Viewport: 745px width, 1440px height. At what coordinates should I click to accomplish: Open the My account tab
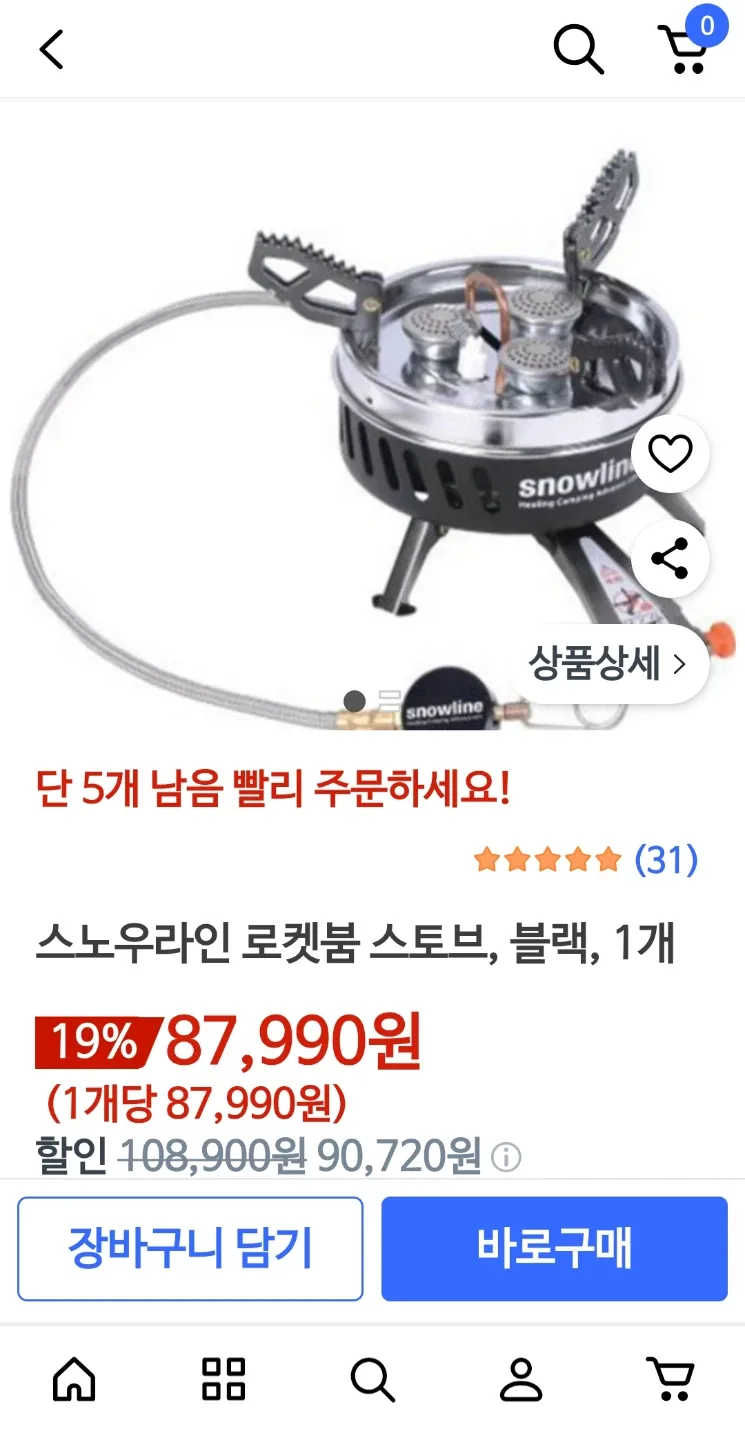(x=521, y=1380)
